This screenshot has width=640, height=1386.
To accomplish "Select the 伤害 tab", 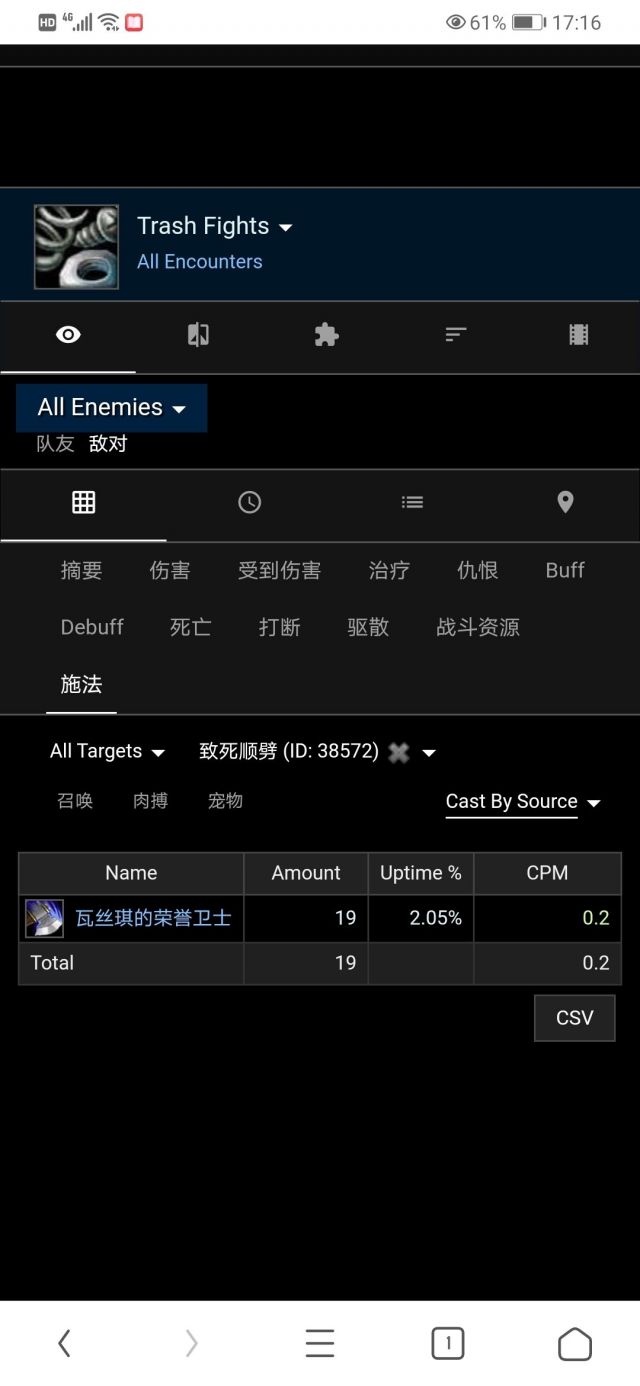I will [170, 570].
